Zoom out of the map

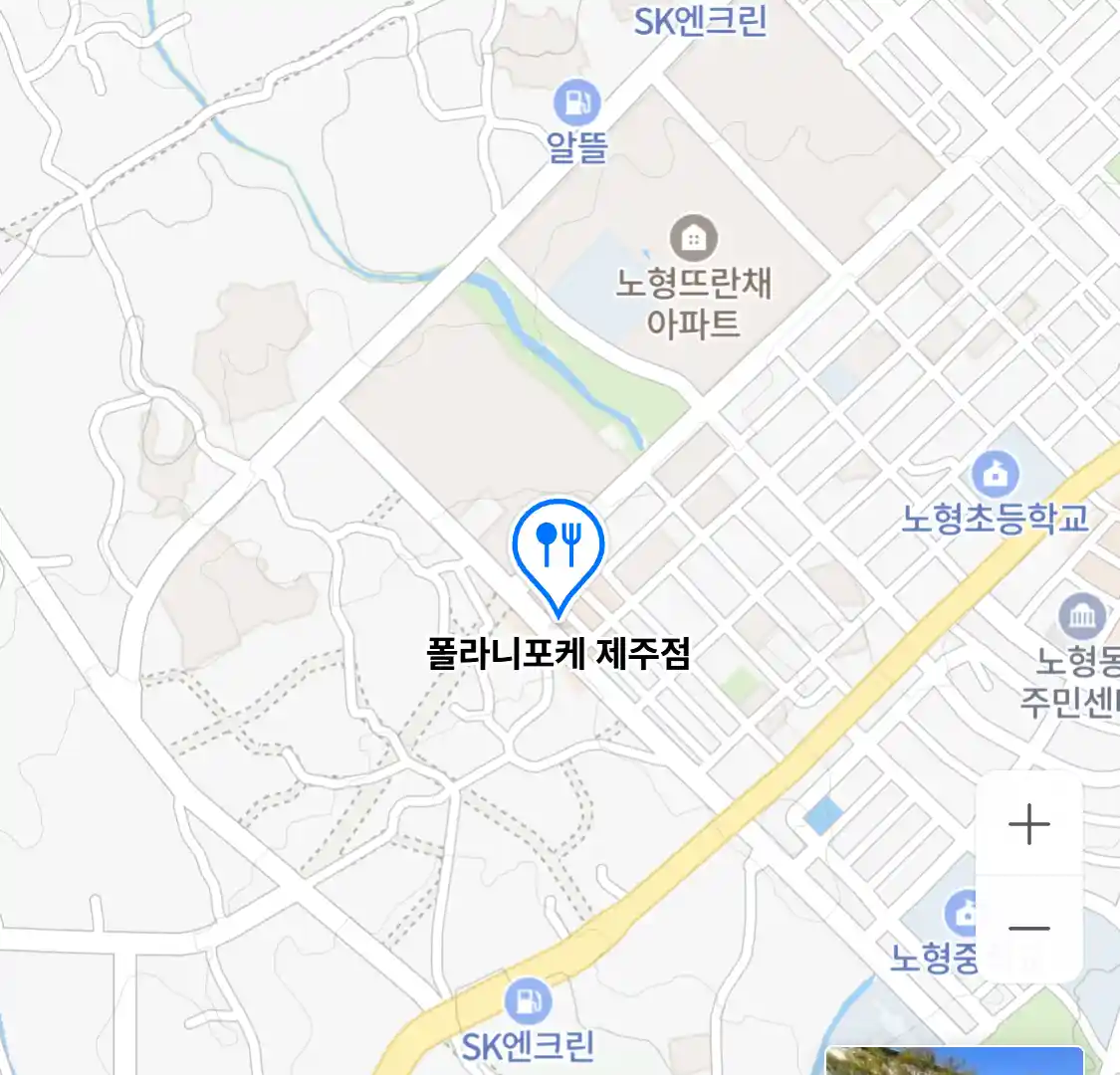click(1028, 930)
